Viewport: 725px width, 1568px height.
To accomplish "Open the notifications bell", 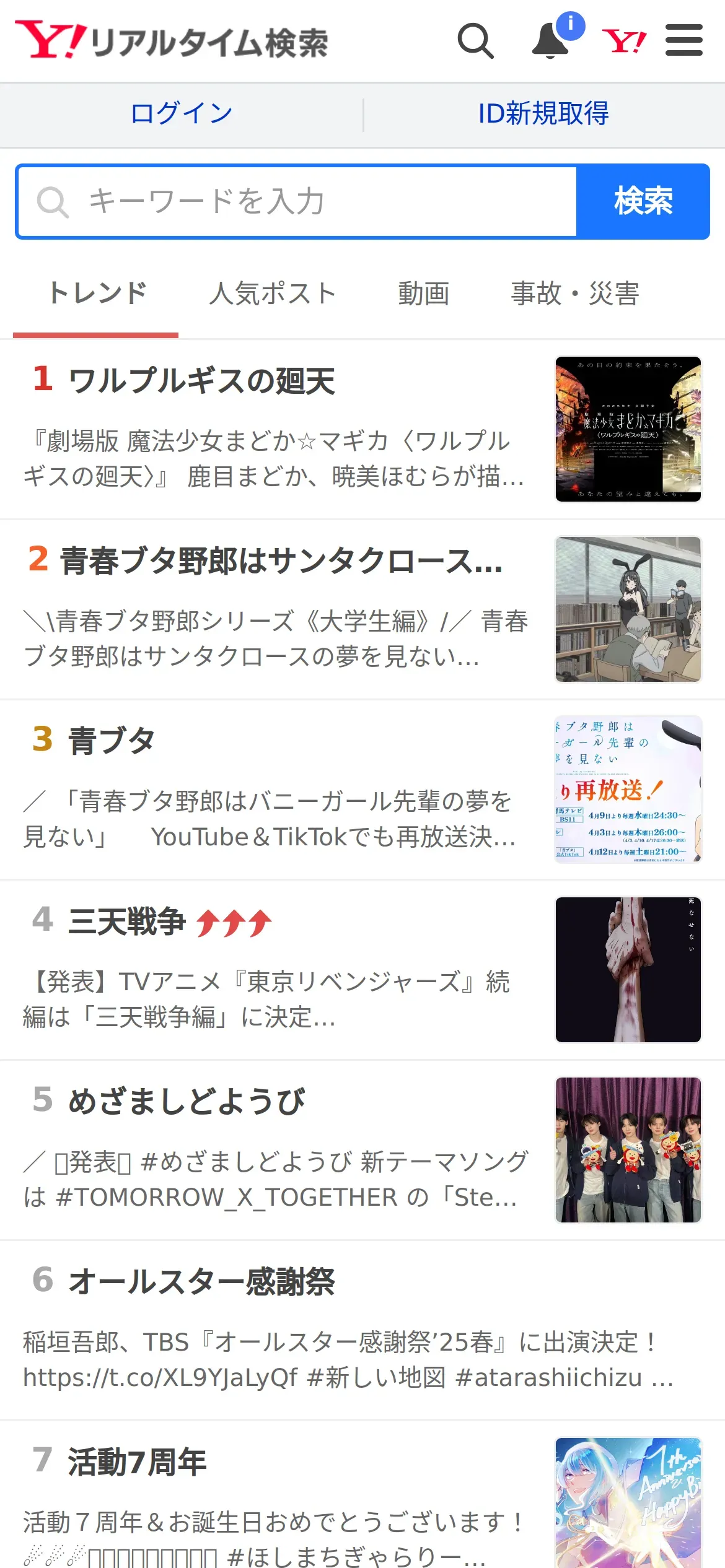I will coord(551,41).
